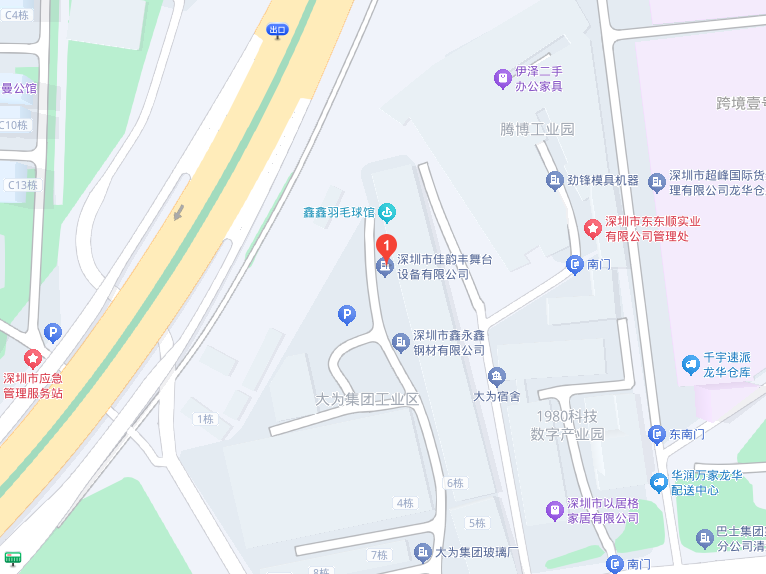Screen dimensions: 766x574
Task: Select the 深圳市东东顺实业有限公司管理处 marker
Action: [x=593, y=229]
